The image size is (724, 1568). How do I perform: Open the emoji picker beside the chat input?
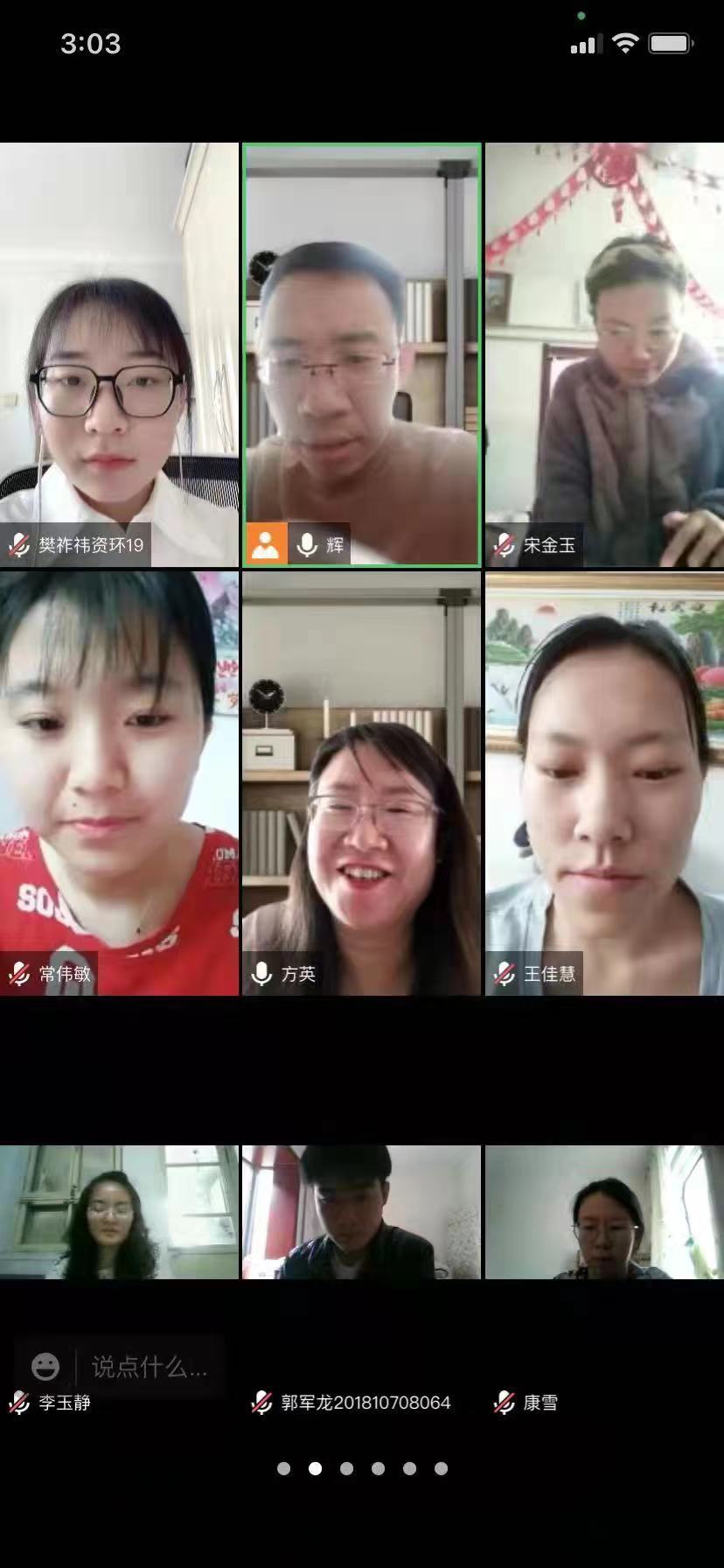(x=45, y=1367)
